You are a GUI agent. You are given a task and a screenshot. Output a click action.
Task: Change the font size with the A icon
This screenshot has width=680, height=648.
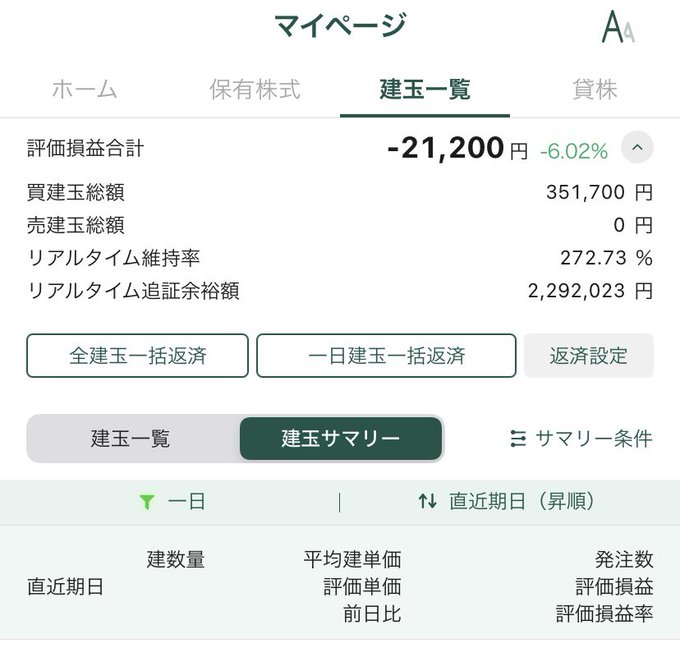618,27
